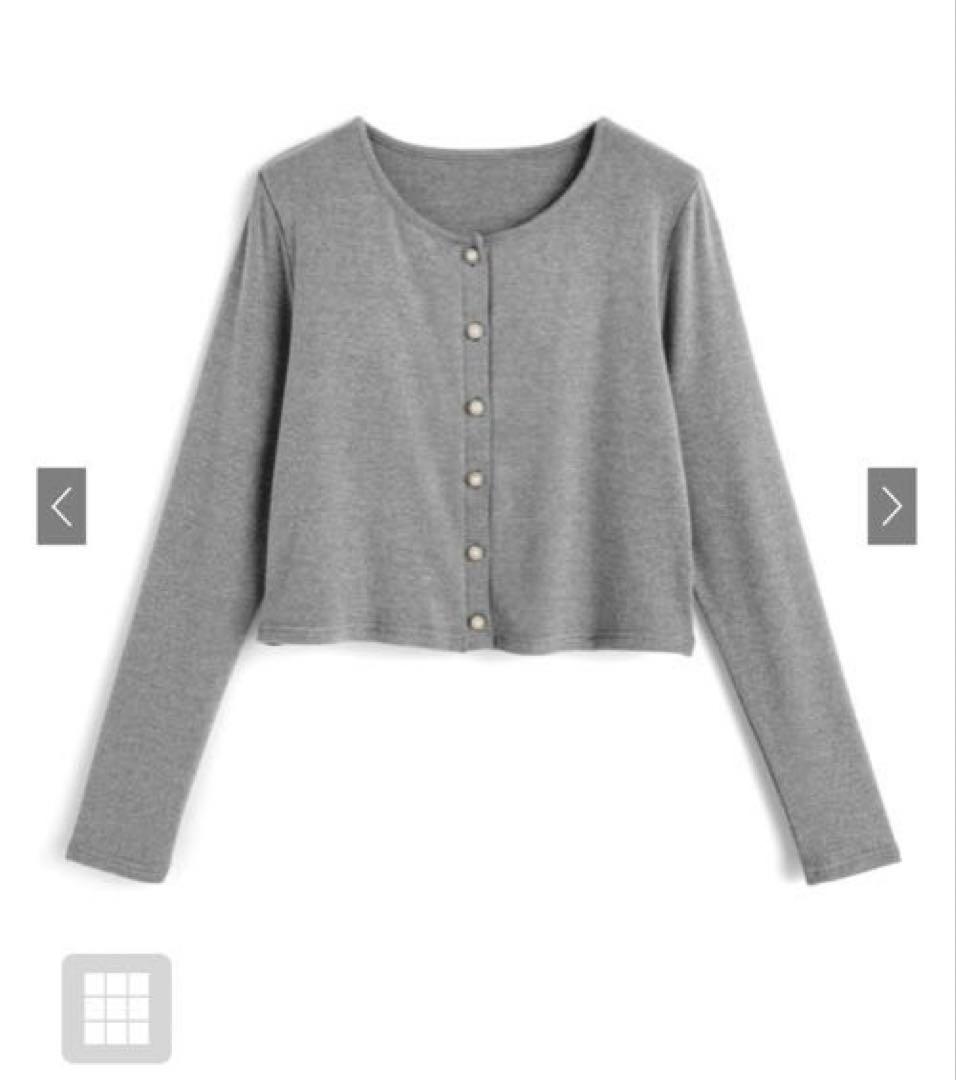Show the previous product image
Viewport: 956px width, 1080px height.
[61, 506]
